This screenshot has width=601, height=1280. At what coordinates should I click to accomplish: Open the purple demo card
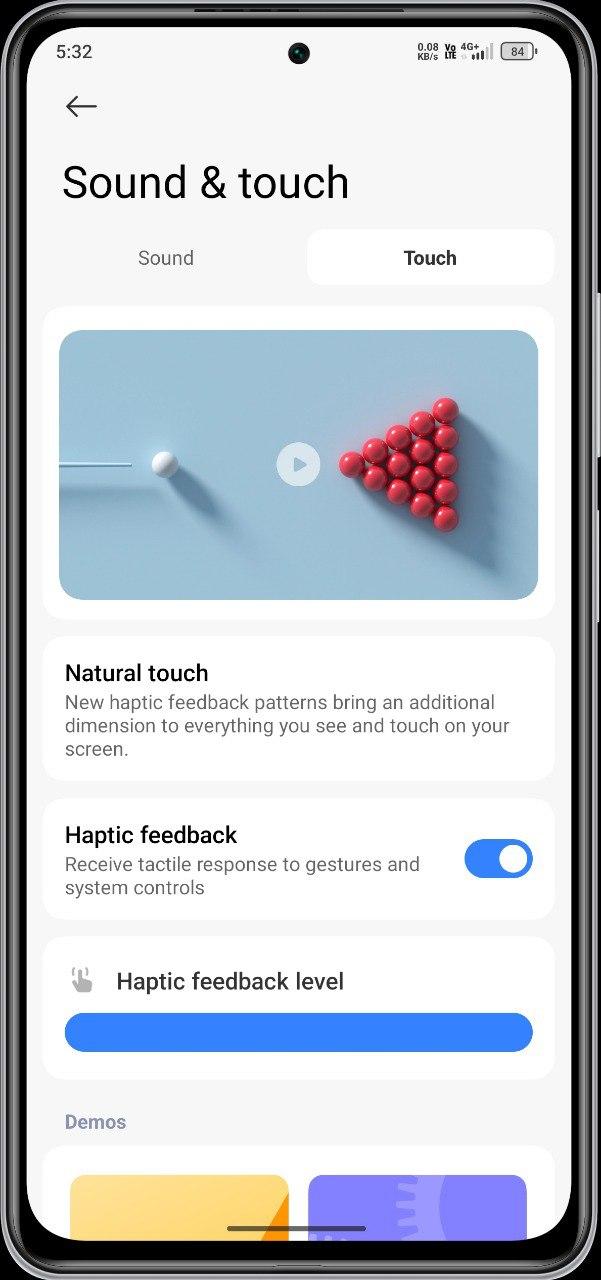pos(417,1207)
